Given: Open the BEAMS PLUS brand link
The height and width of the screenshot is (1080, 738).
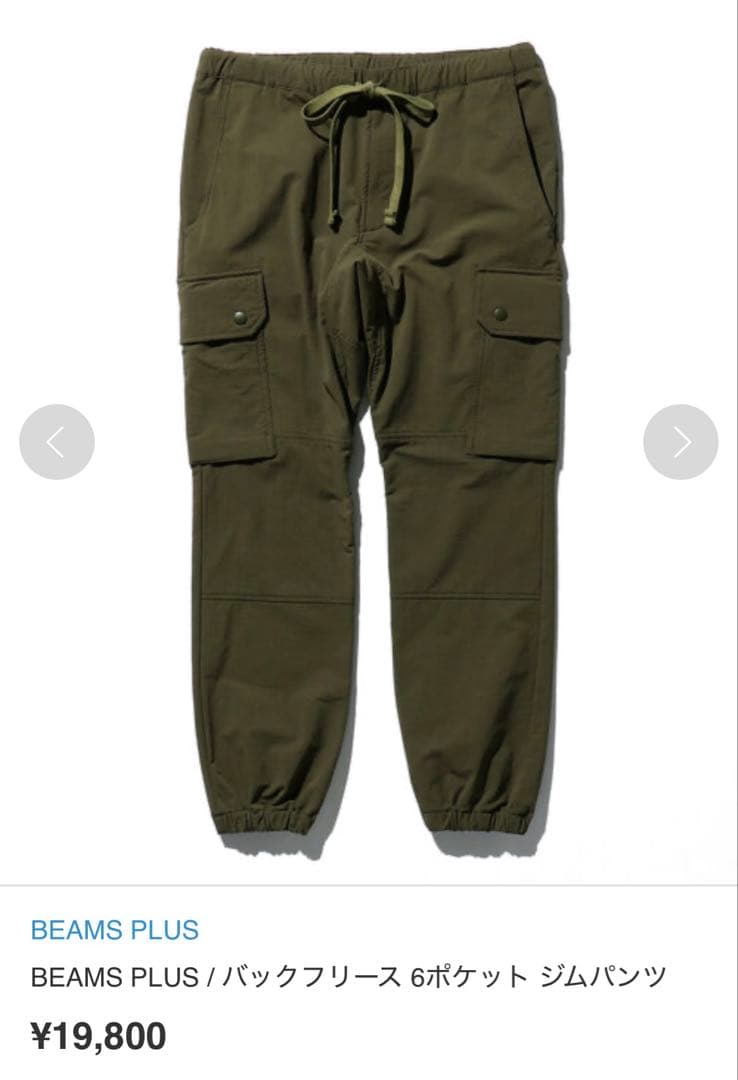Looking at the screenshot, I should click(115, 930).
